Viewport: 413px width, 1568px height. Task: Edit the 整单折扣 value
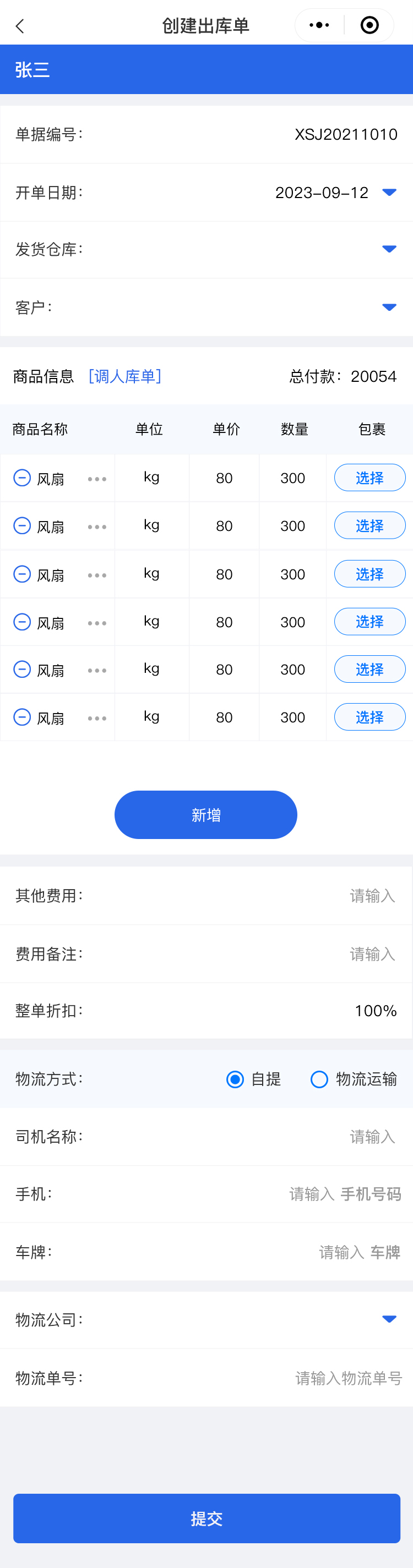(375, 1011)
